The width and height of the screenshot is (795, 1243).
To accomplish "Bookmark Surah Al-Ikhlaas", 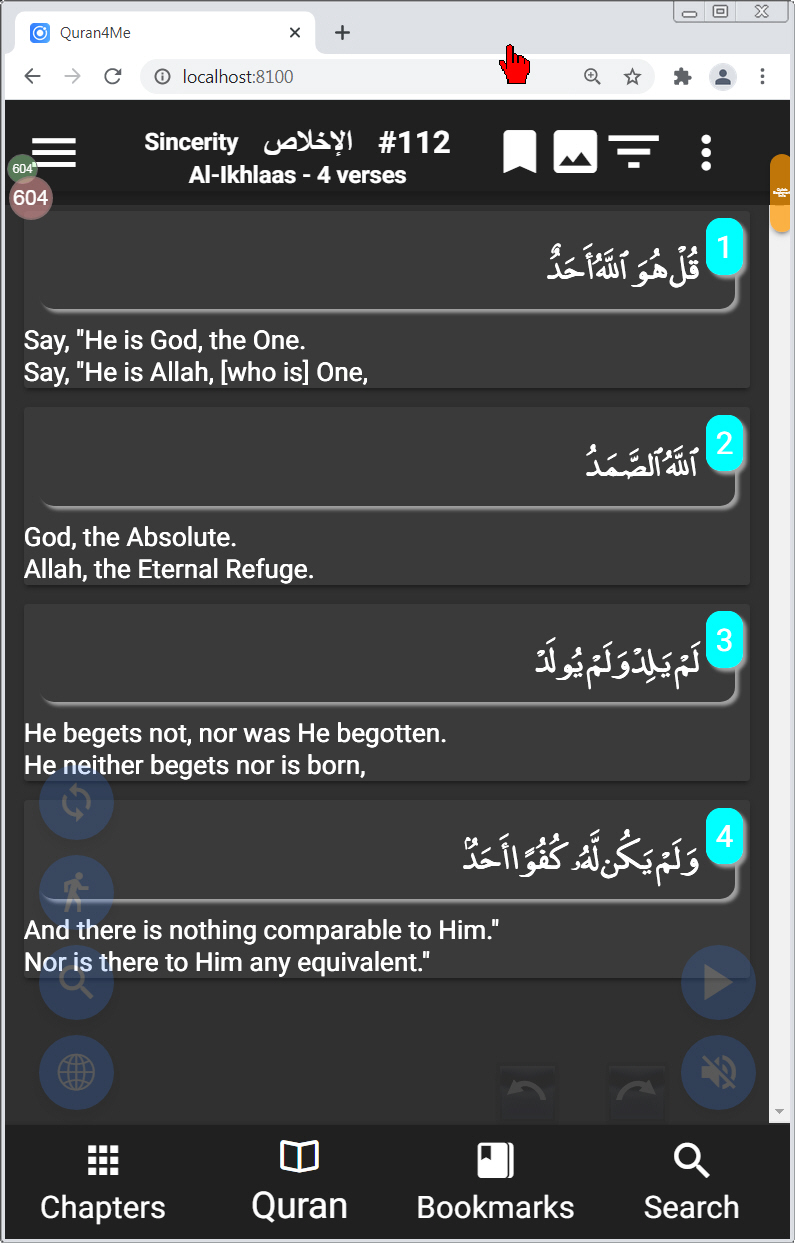I will pyautogui.click(x=519, y=152).
